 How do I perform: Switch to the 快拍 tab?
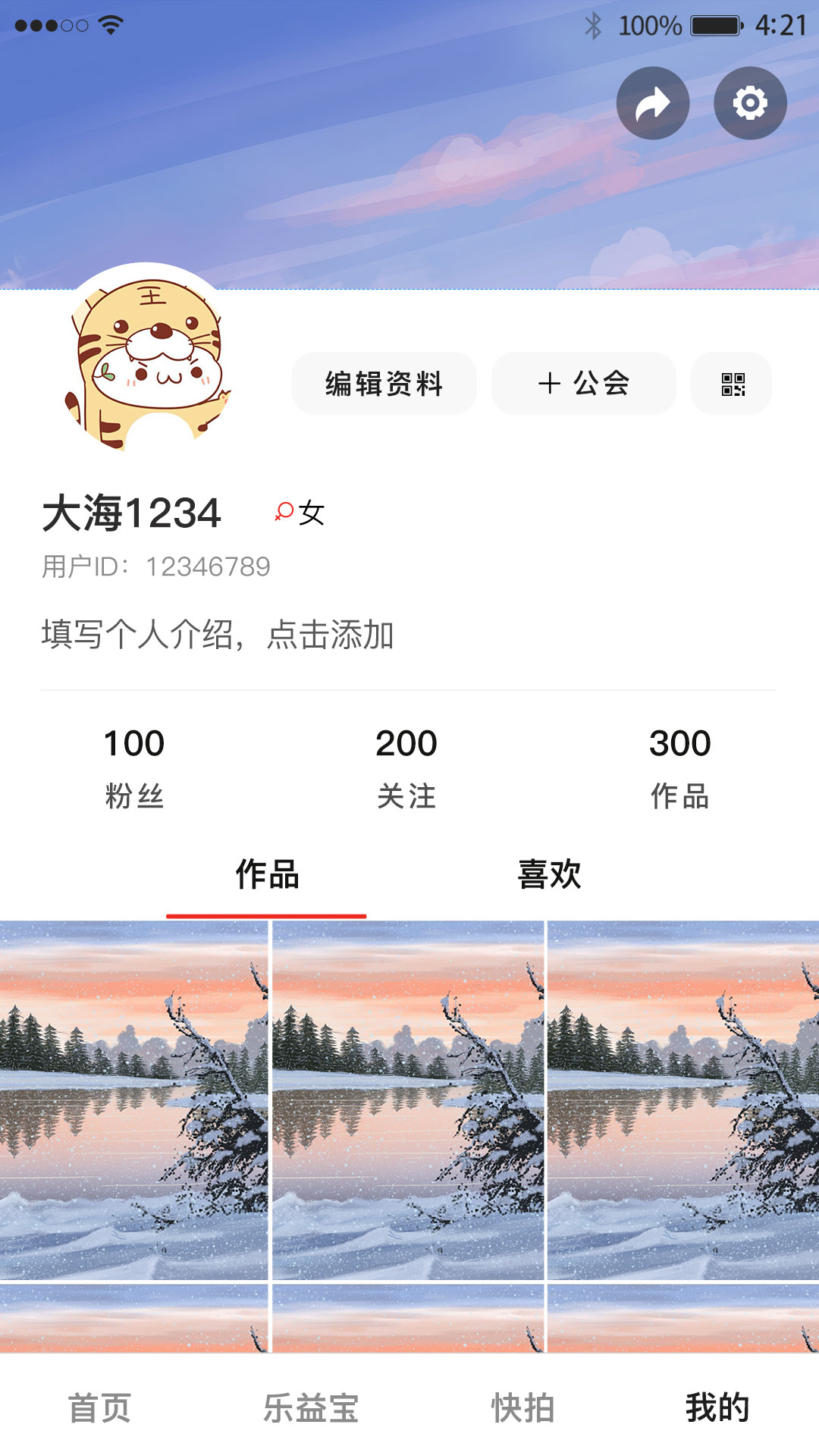tap(522, 1408)
